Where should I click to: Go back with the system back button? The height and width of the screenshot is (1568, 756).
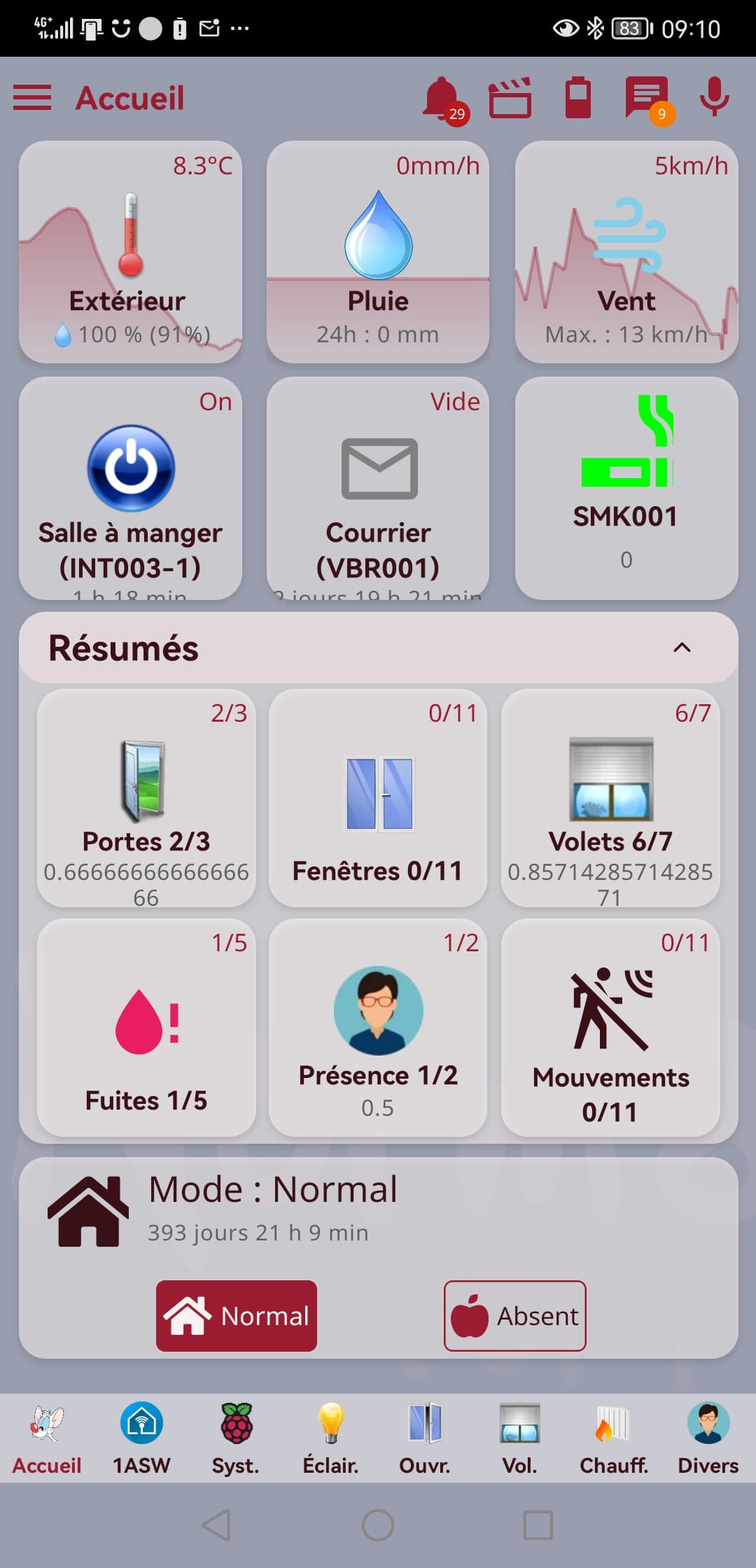pyautogui.click(x=217, y=1525)
